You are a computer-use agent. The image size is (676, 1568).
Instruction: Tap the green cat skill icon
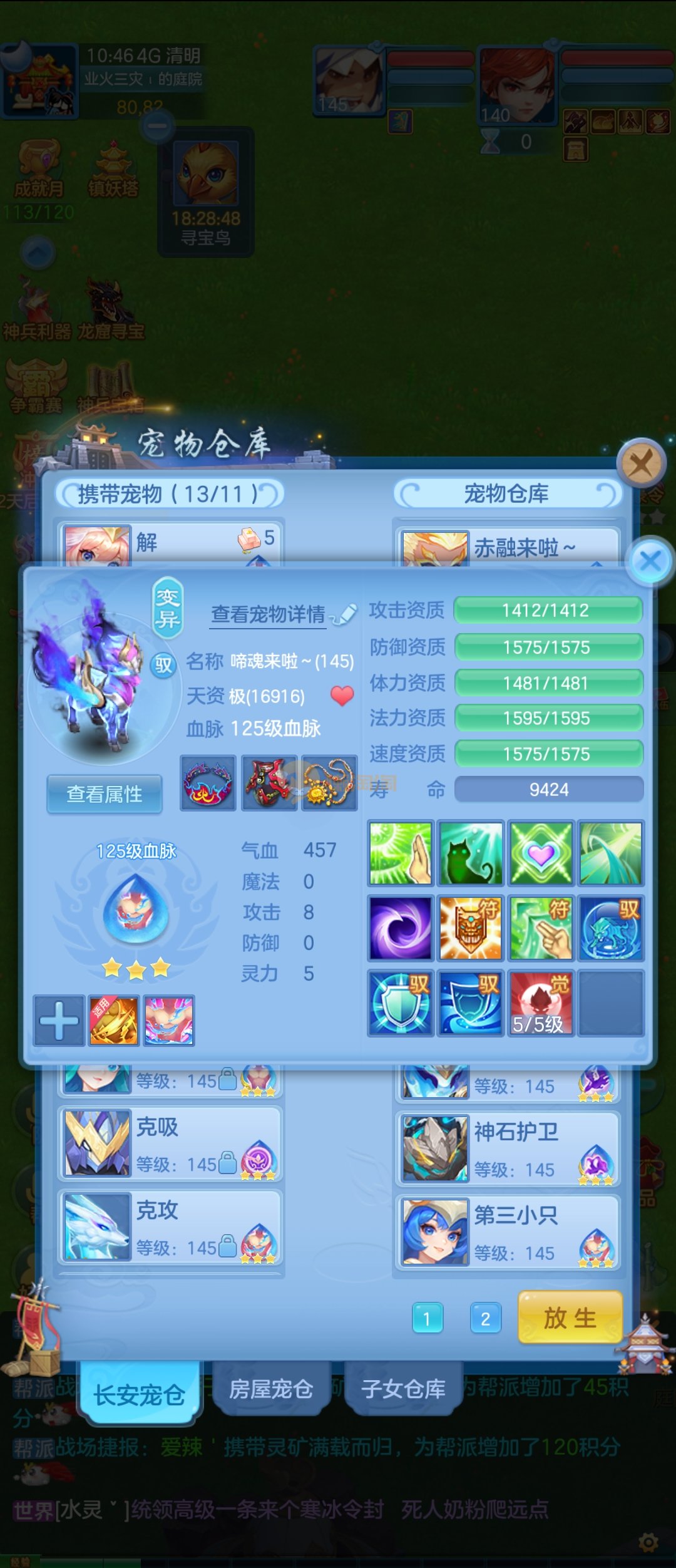click(470, 854)
